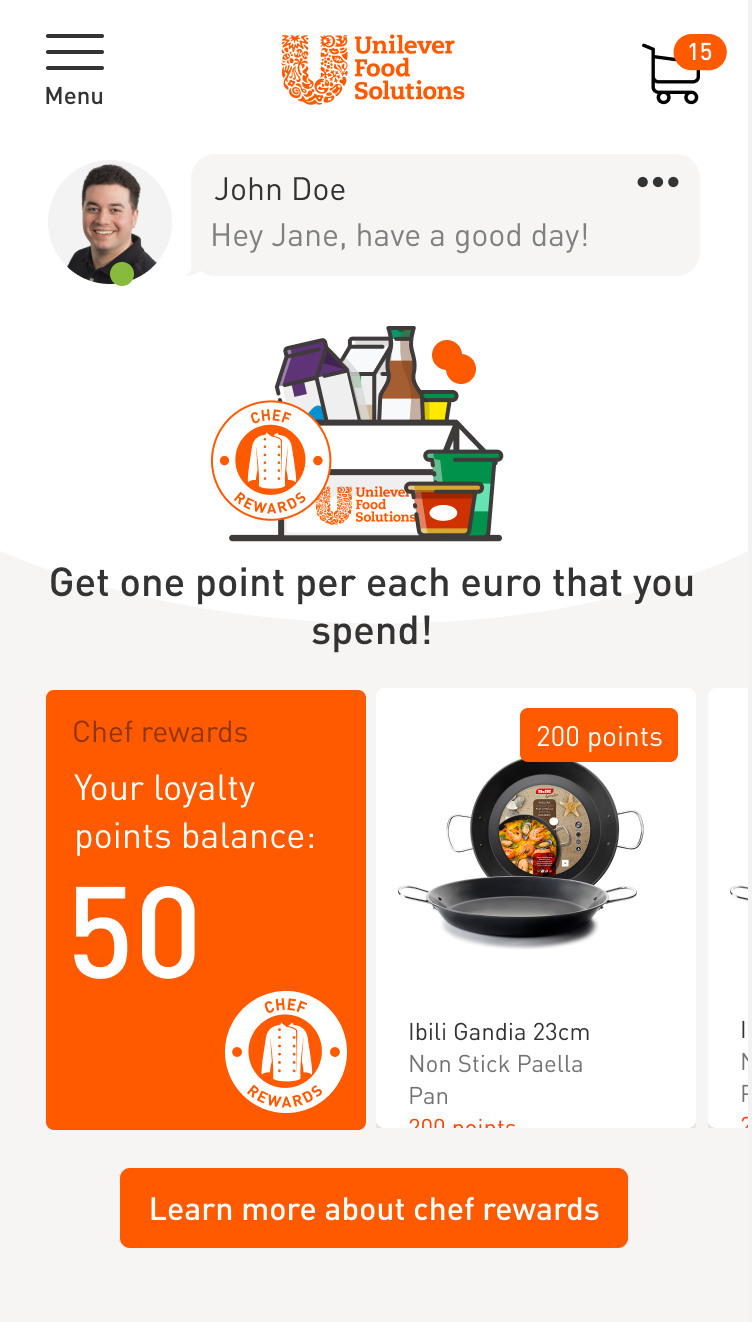Open the Chef rewards loyalty points card

point(206,909)
